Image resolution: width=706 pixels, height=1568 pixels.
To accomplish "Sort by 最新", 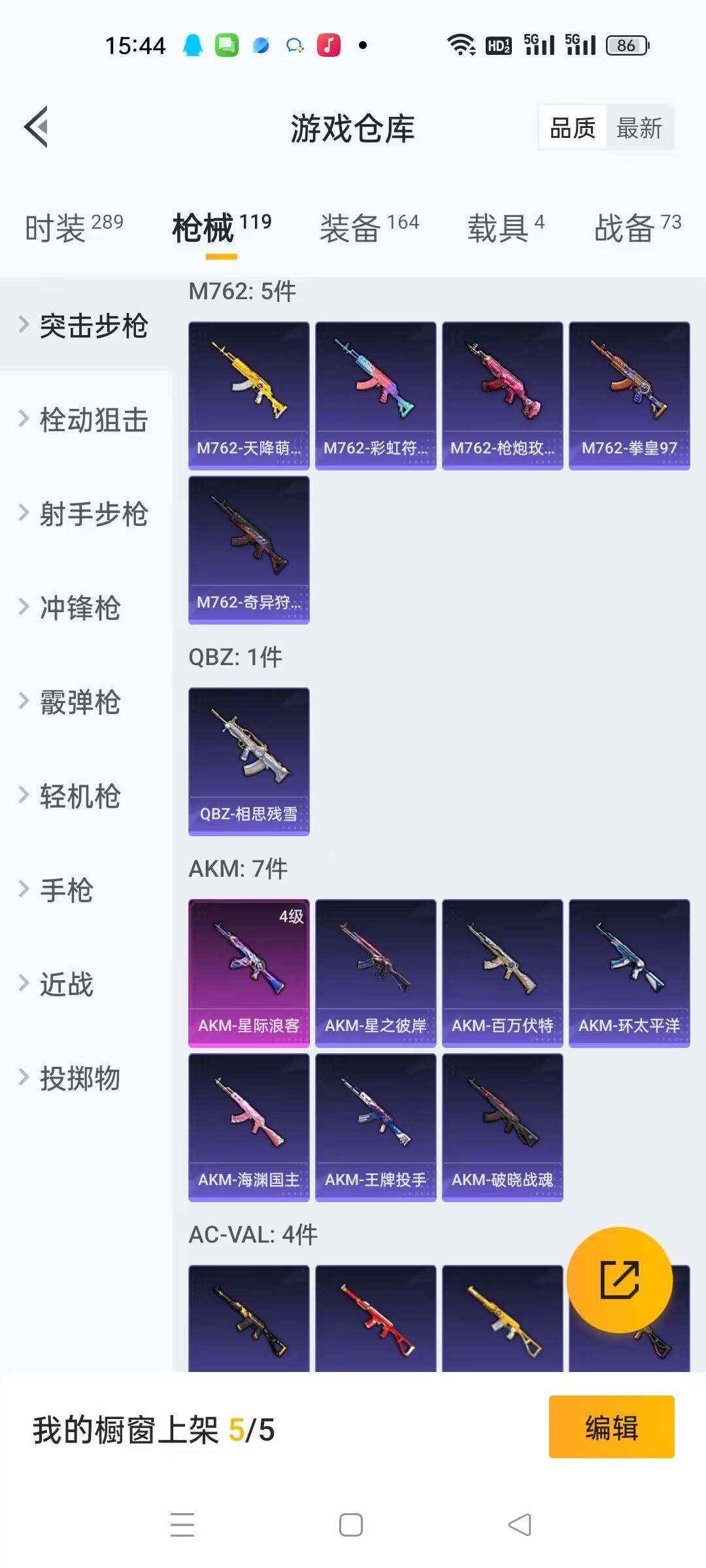I will coord(639,128).
